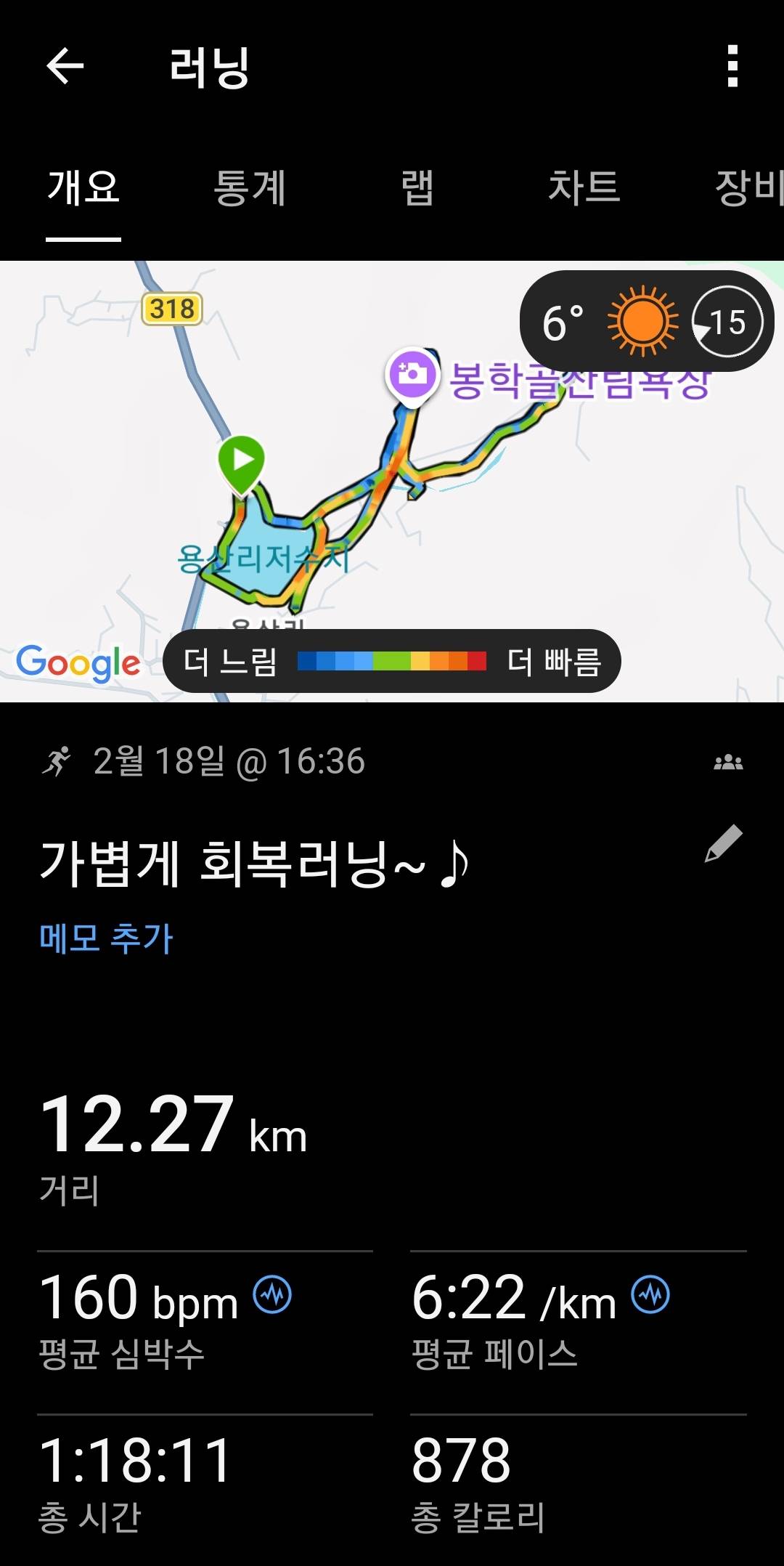The width and height of the screenshot is (784, 1566).
Task: Click 메모 추가 to add a note
Action: pyautogui.click(x=104, y=938)
